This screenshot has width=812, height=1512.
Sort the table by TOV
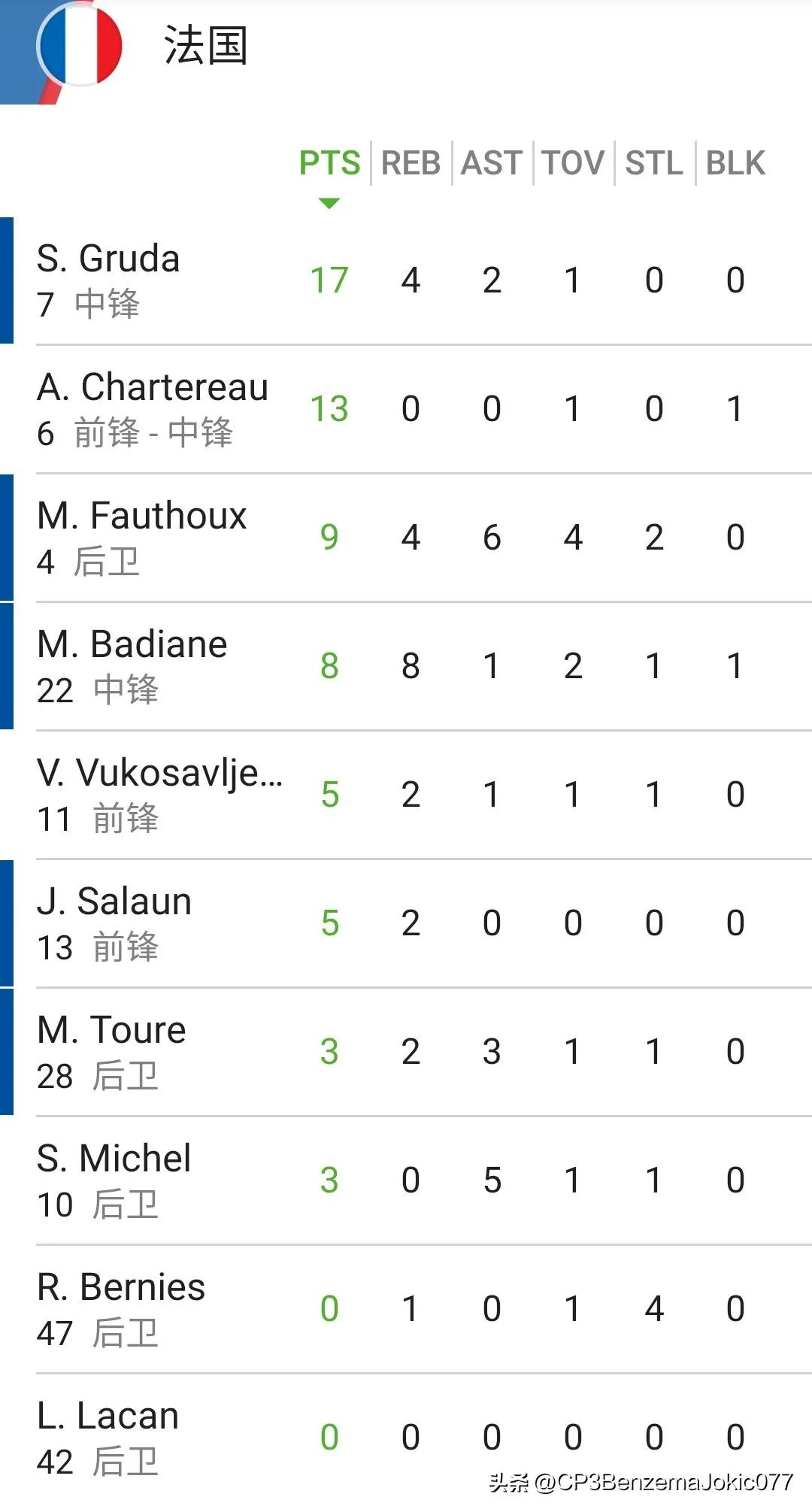(x=573, y=163)
